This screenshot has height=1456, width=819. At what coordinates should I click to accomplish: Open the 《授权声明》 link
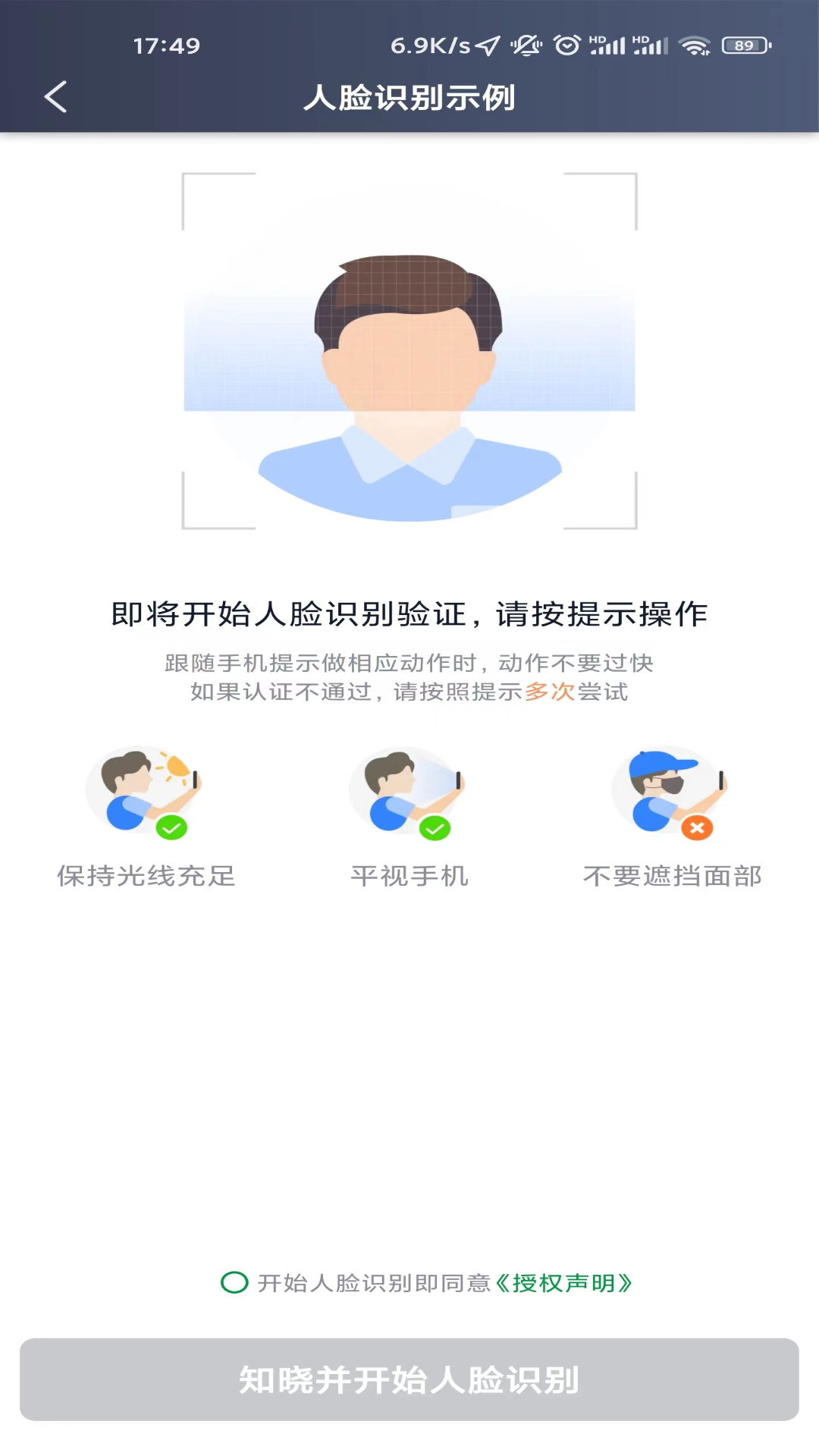tap(563, 1282)
